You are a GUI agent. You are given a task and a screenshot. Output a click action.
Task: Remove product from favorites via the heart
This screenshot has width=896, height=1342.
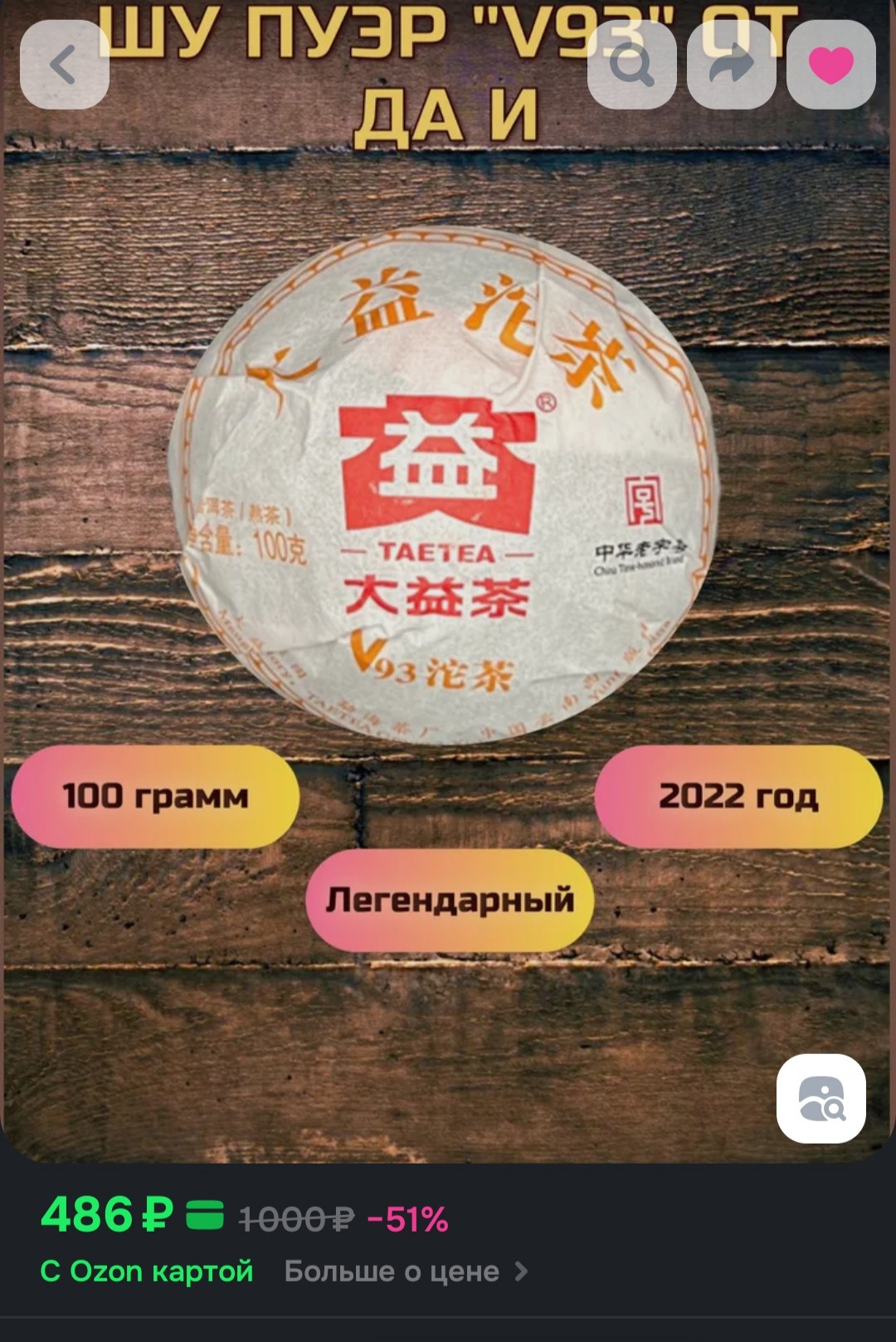(830, 65)
